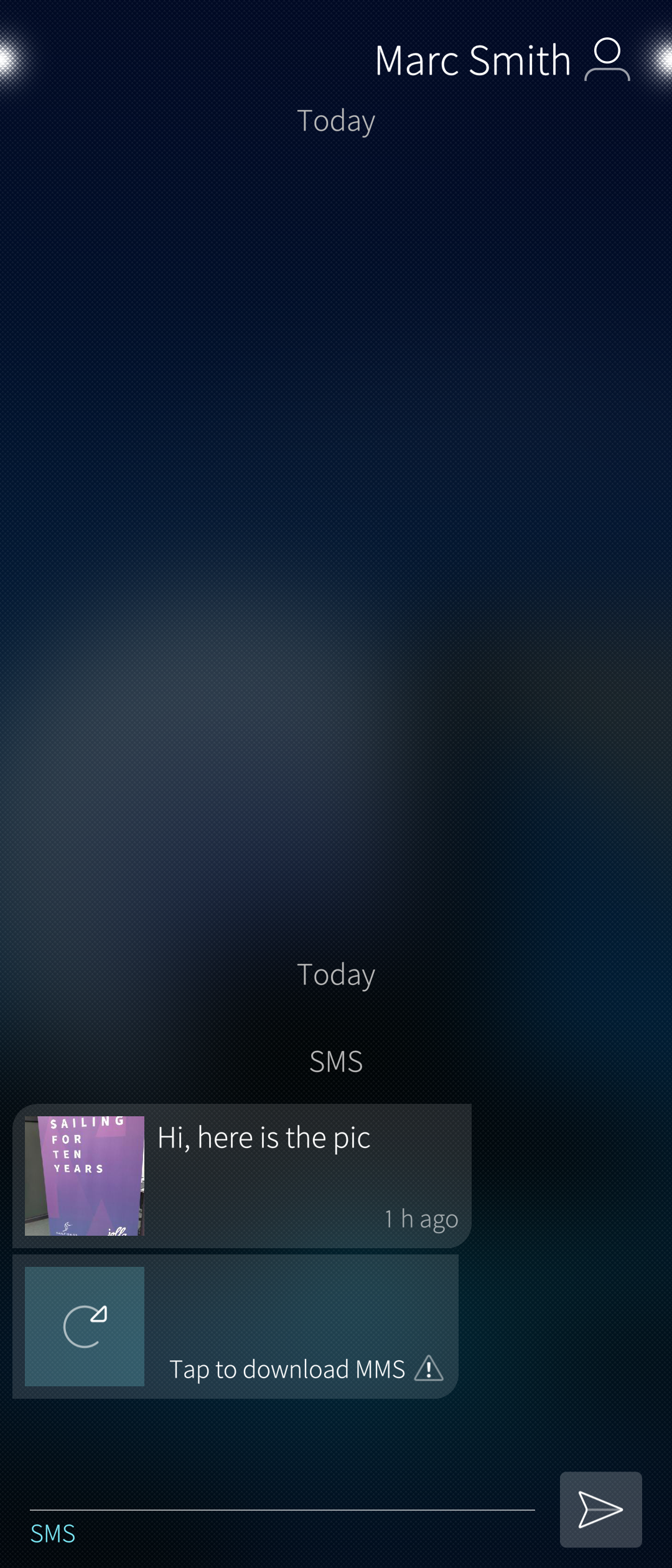The height and width of the screenshot is (1568, 672).
Task: Open the Sailing for Ten Years picture
Action: 85,1175
